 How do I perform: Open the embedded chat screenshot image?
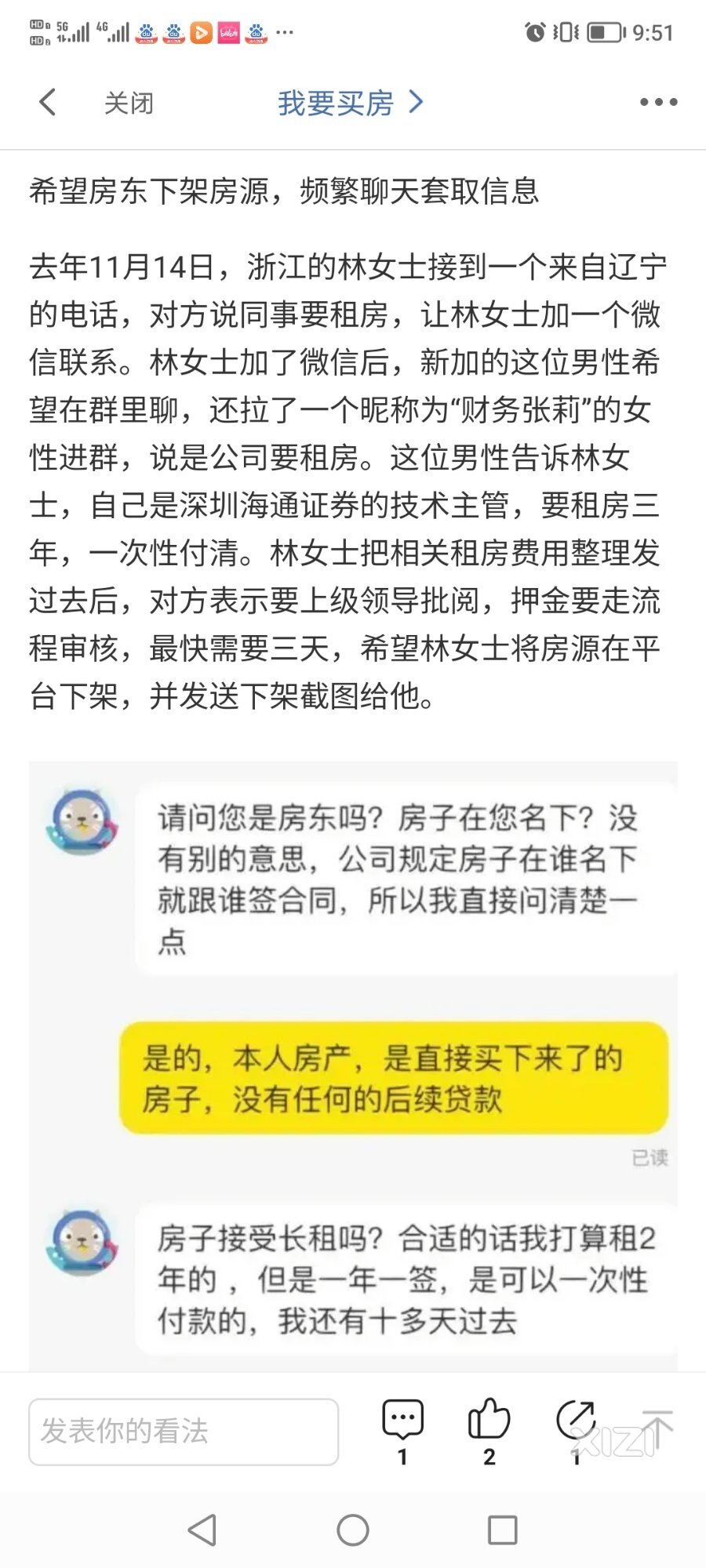click(x=353, y=1066)
